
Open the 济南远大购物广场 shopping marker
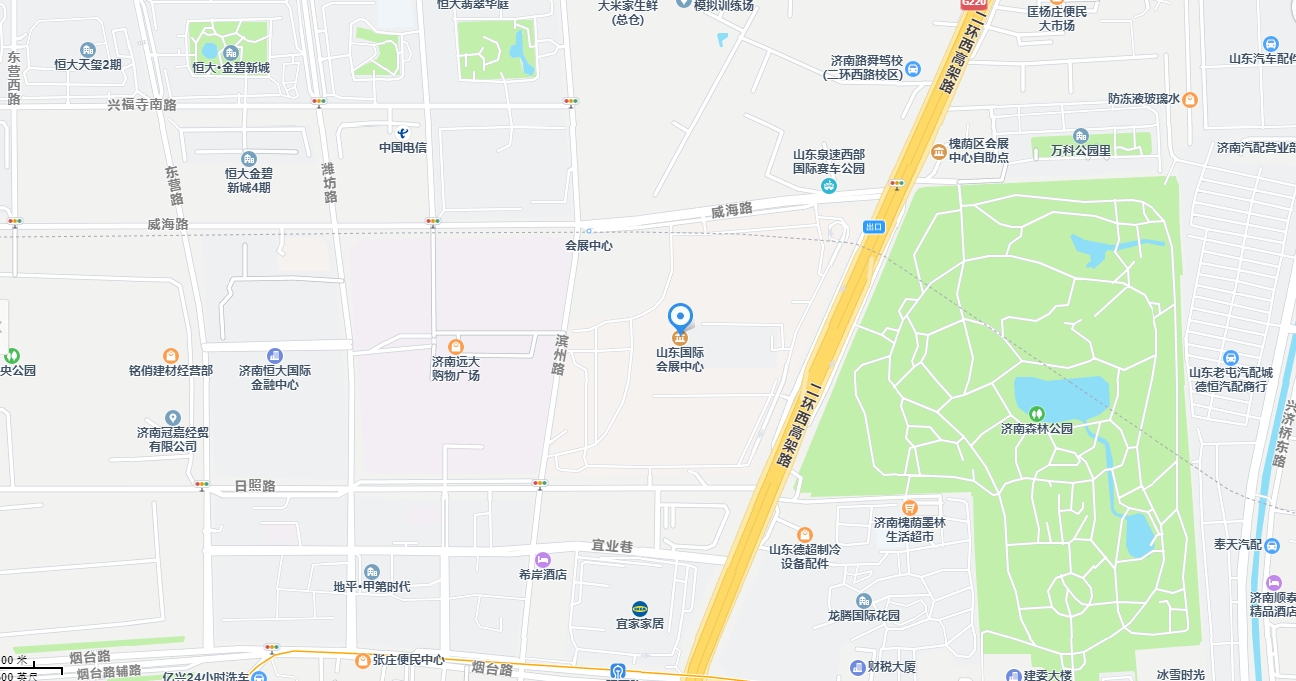click(456, 346)
